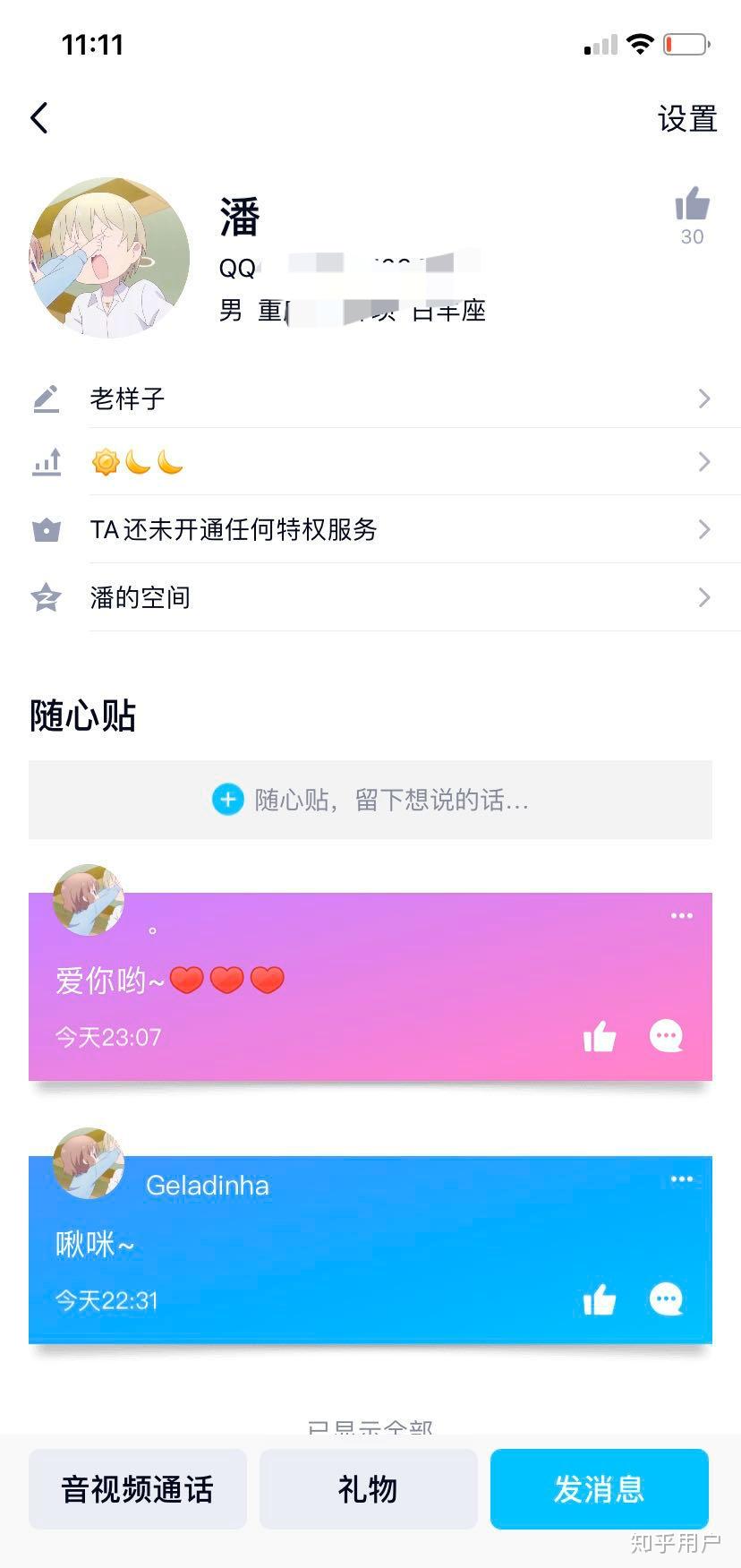The width and height of the screenshot is (741, 1568).
Task: Open comment bubble on the 爱你哟 card
Action: 667,1036
